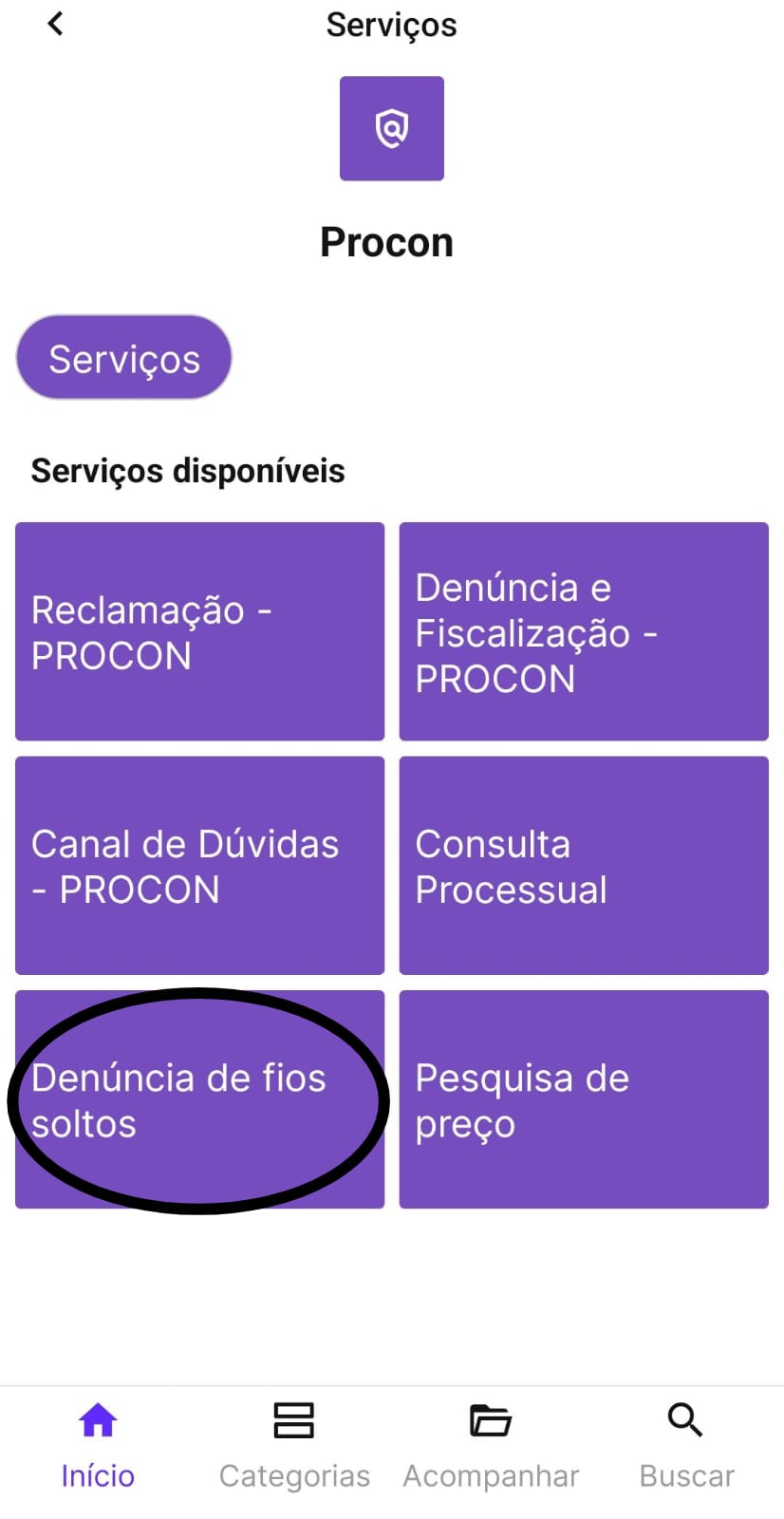Switch to the Categorias tab
This screenshot has height=1519, width=784.
(x=294, y=1447)
